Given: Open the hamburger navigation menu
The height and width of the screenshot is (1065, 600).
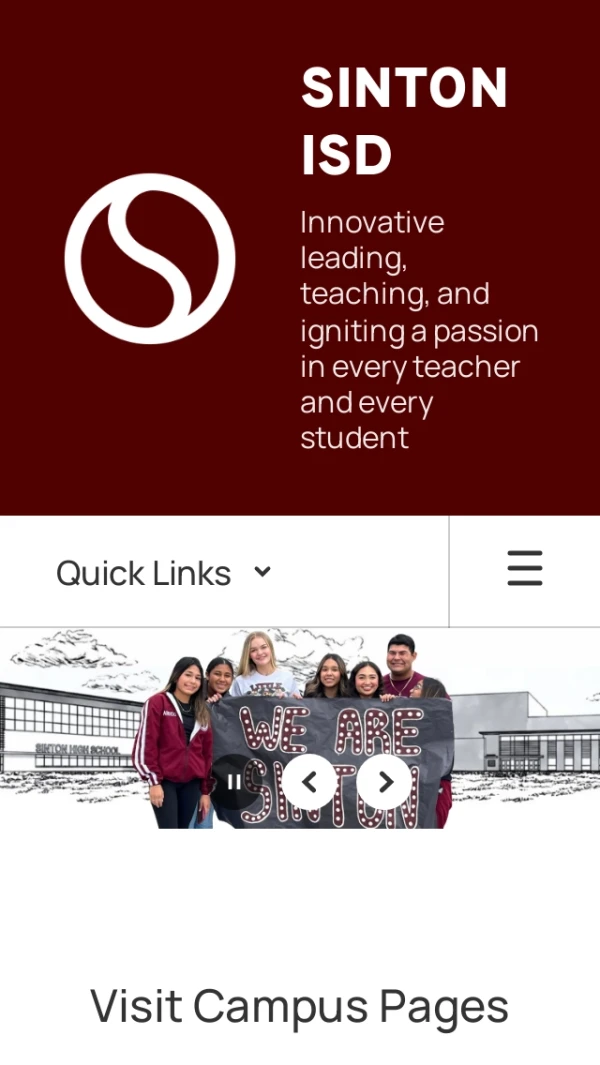Looking at the screenshot, I should point(524,568).
